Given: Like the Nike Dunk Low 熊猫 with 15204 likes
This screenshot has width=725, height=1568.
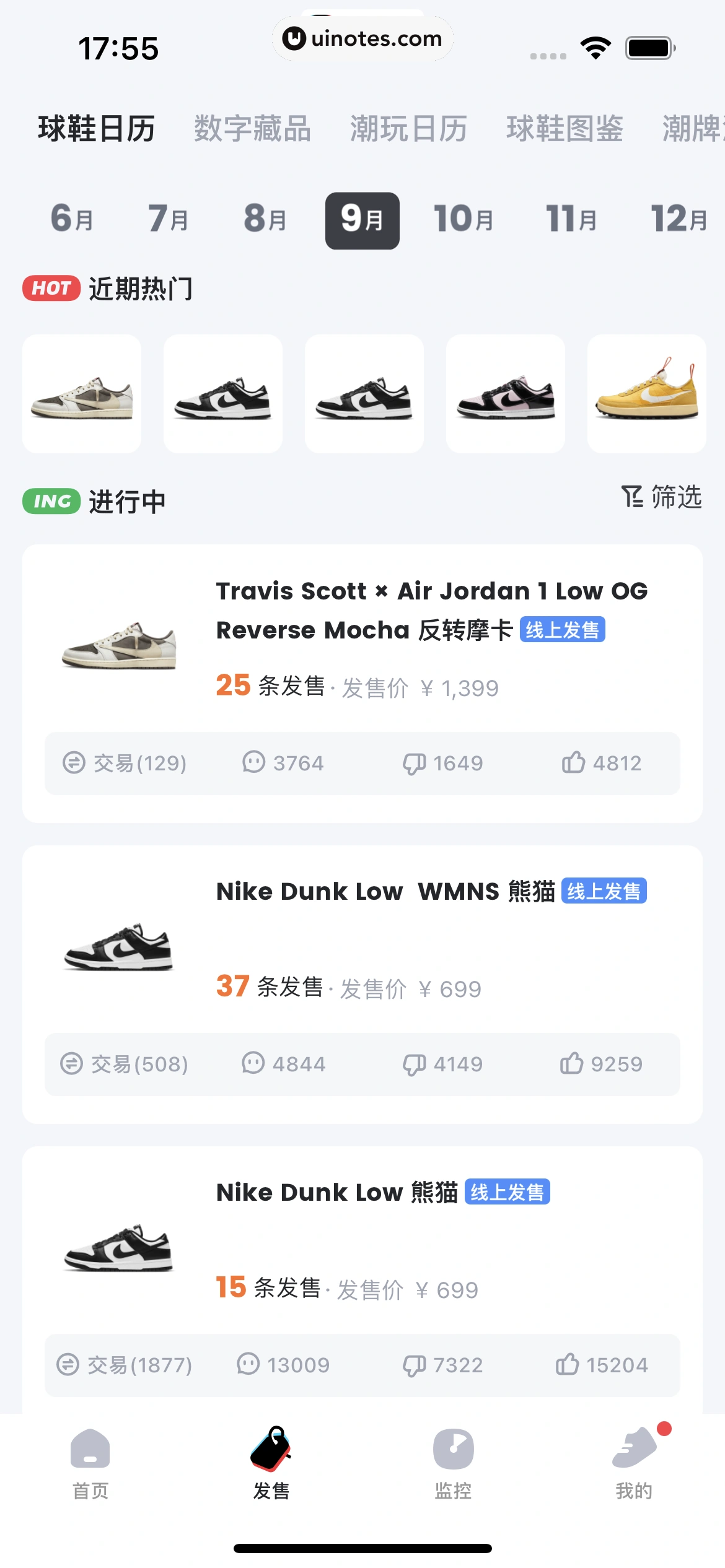Looking at the screenshot, I should pyautogui.click(x=602, y=1365).
